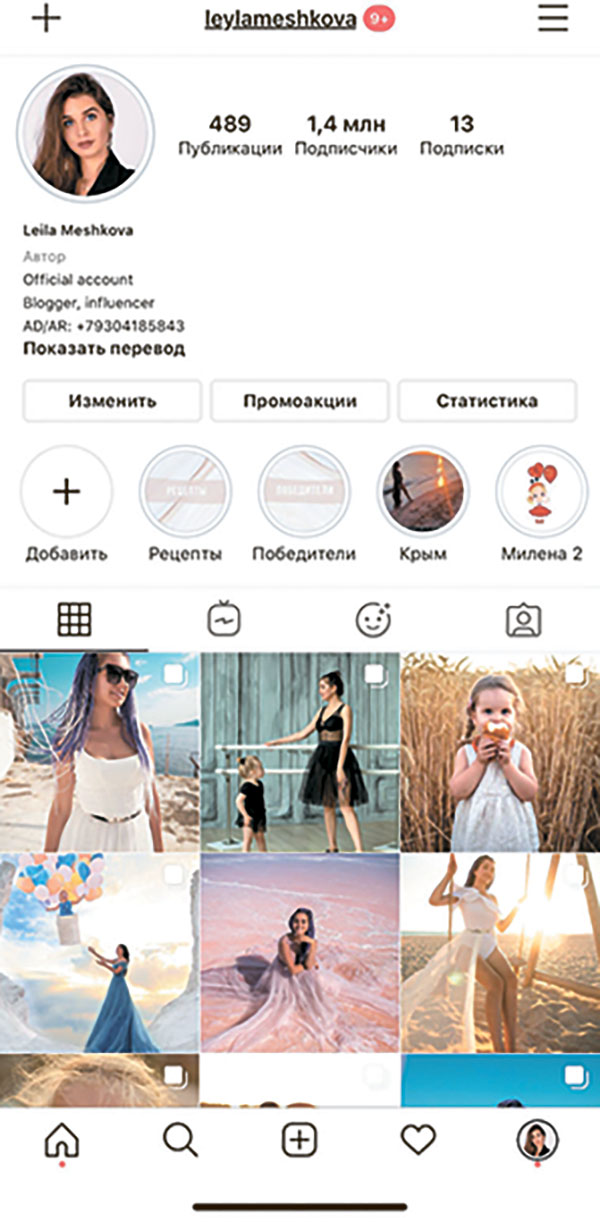Screen dimensions: 600x1222
Task: Open the account switcher via leylameshkova username
Action: (x=280, y=20)
